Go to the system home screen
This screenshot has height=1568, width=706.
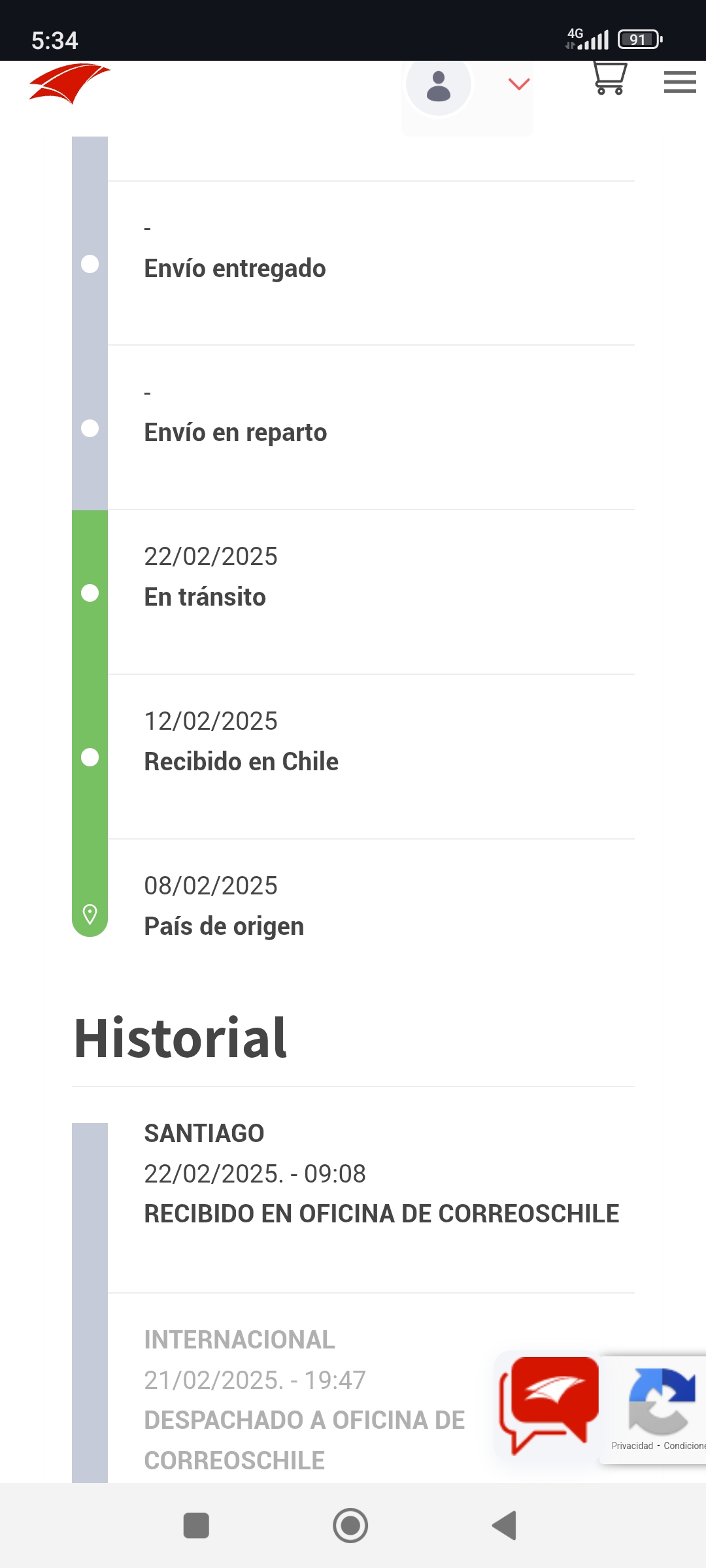pyautogui.click(x=350, y=1526)
